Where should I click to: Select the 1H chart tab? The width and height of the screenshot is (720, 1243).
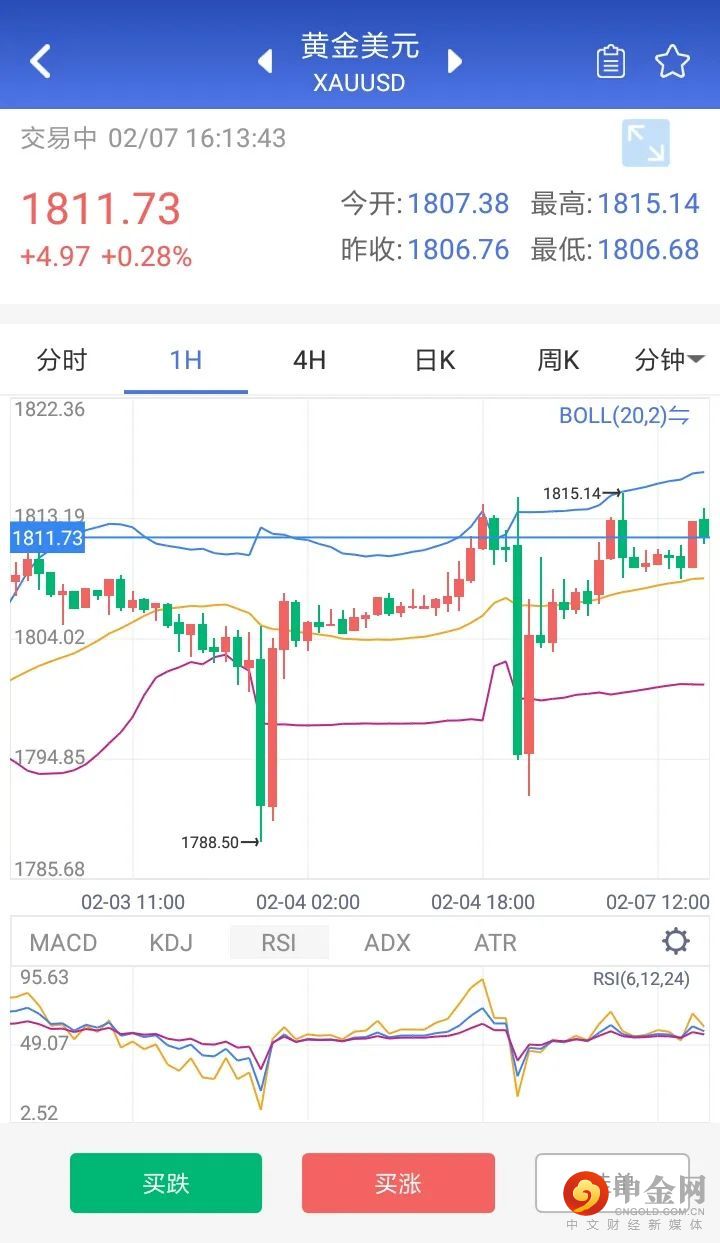[186, 360]
